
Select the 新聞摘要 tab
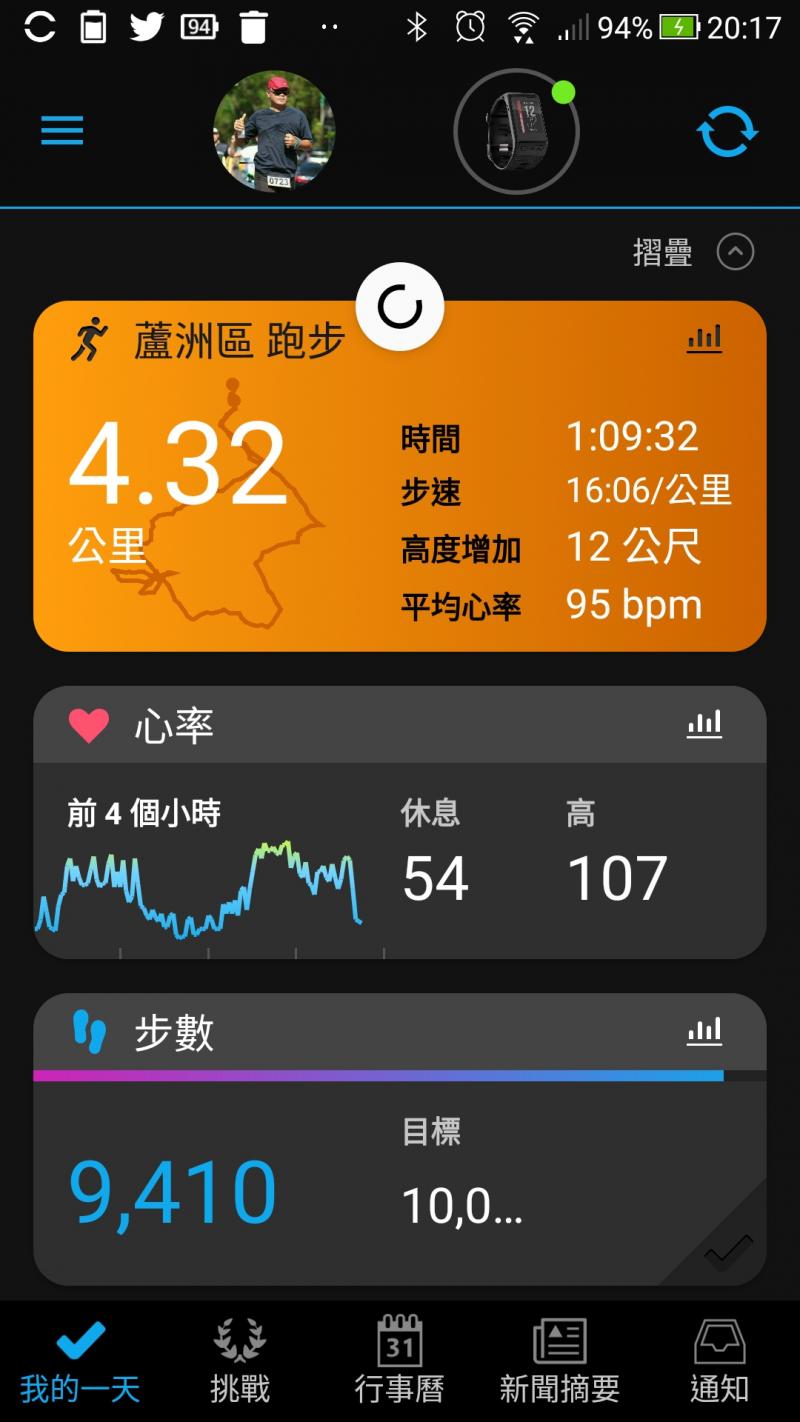click(x=560, y=1362)
